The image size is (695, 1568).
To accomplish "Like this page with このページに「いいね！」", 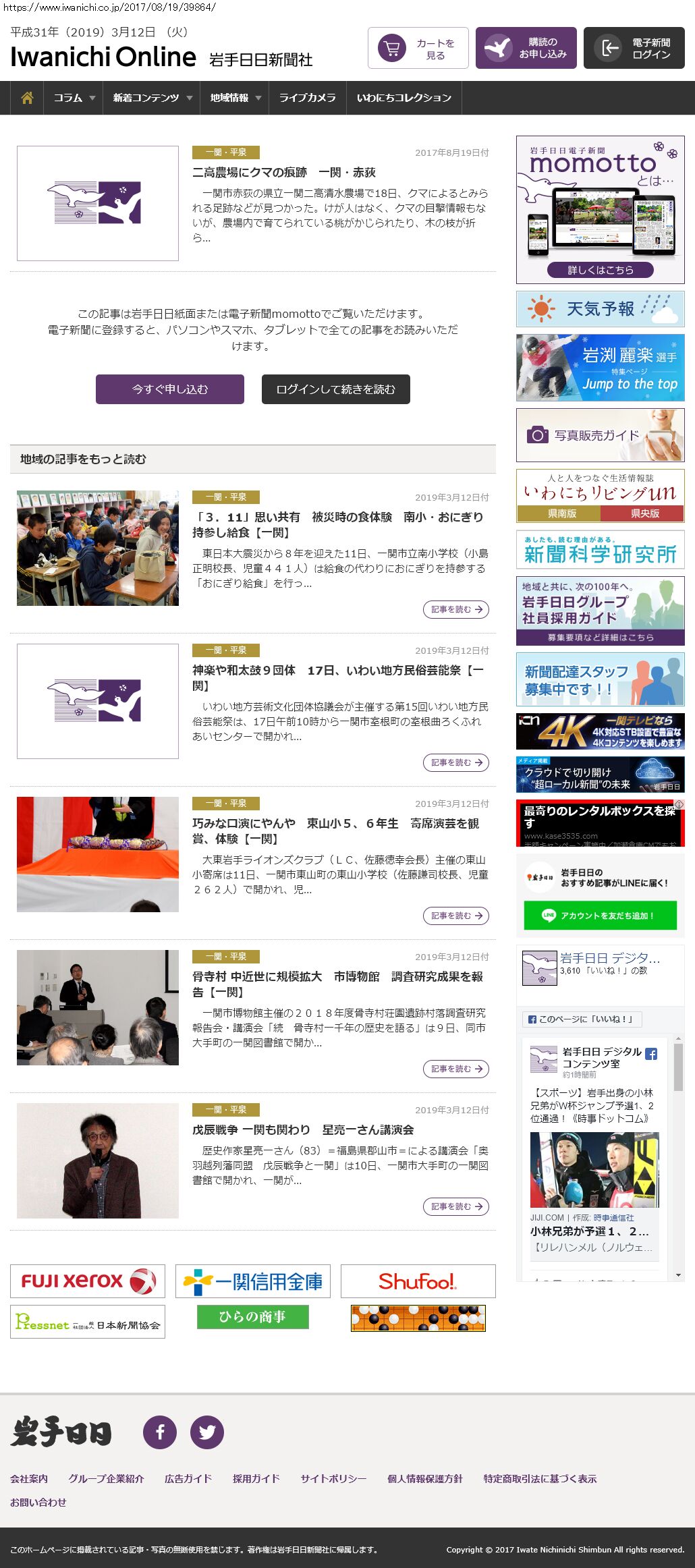I will click(582, 1019).
